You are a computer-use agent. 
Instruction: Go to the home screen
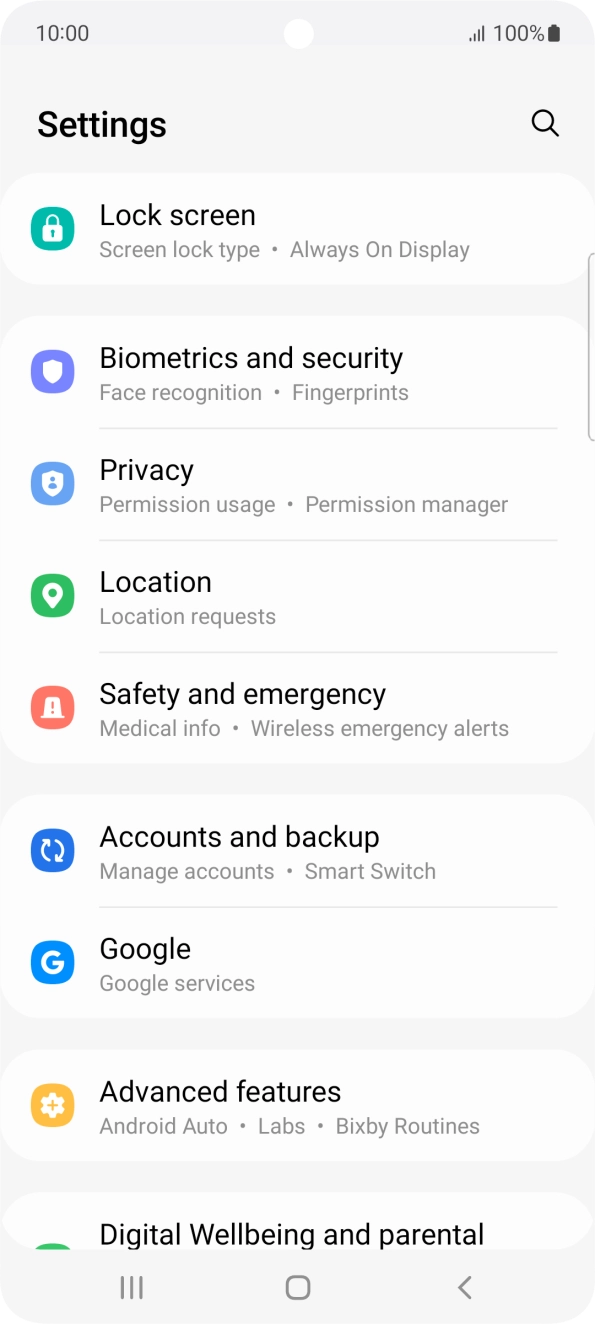click(x=298, y=1288)
